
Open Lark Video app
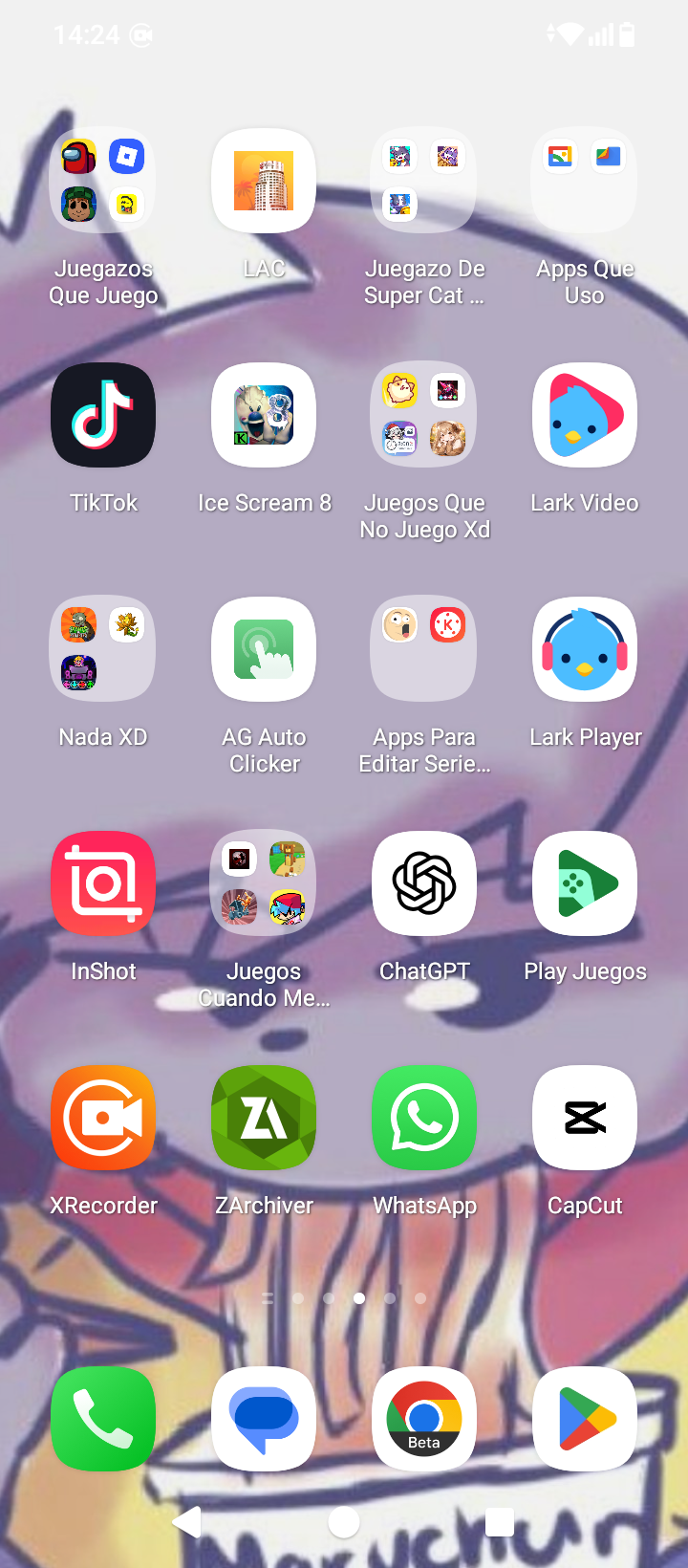[x=585, y=415]
